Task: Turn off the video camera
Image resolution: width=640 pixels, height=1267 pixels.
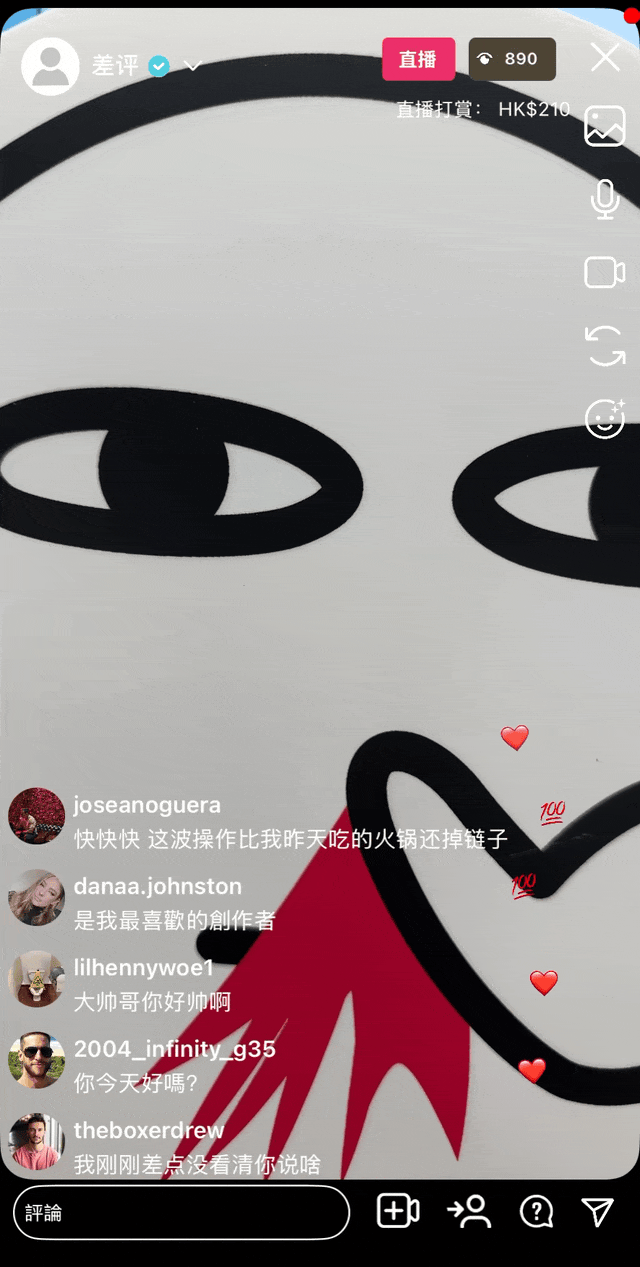Action: coord(605,272)
